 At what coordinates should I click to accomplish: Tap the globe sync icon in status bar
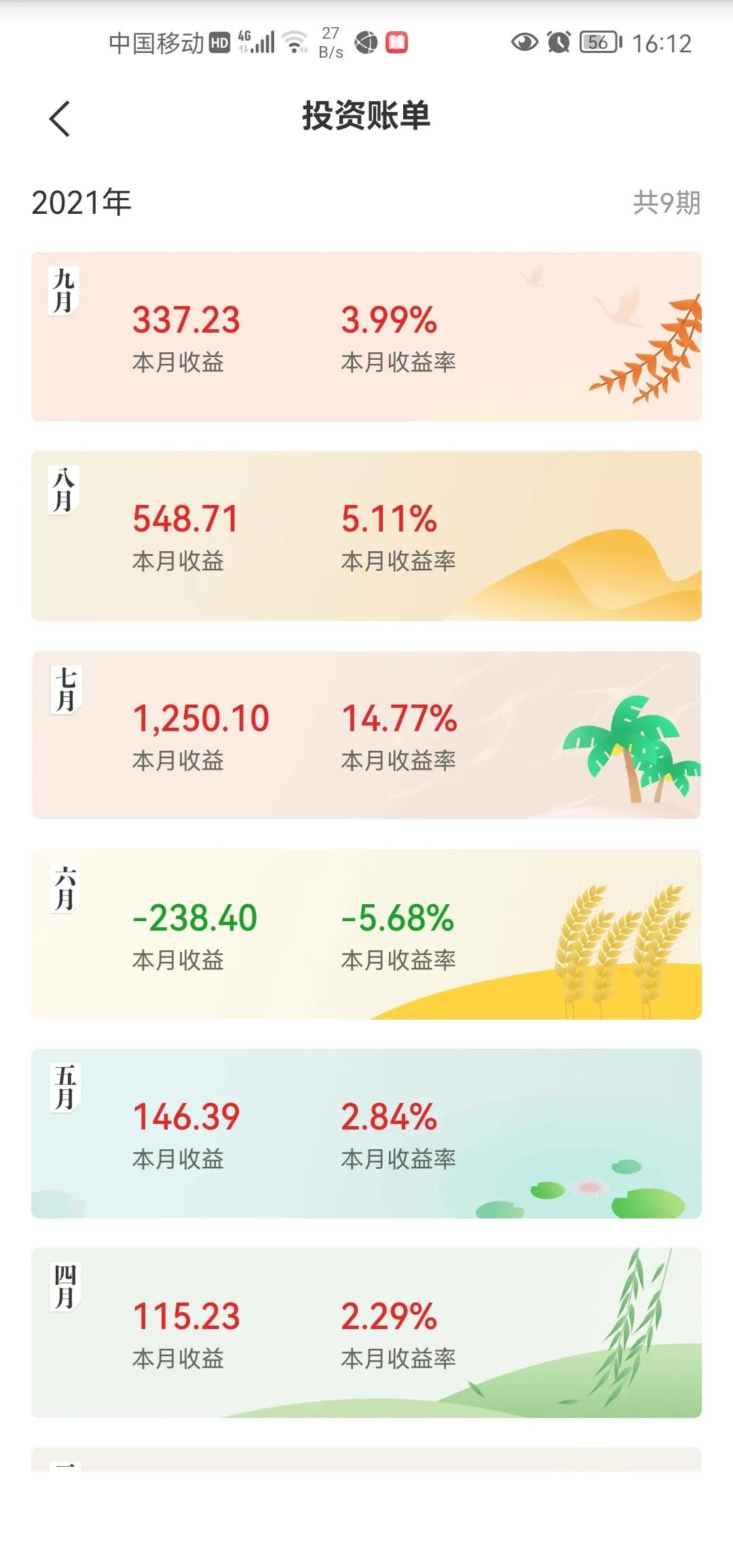pos(365,43)
